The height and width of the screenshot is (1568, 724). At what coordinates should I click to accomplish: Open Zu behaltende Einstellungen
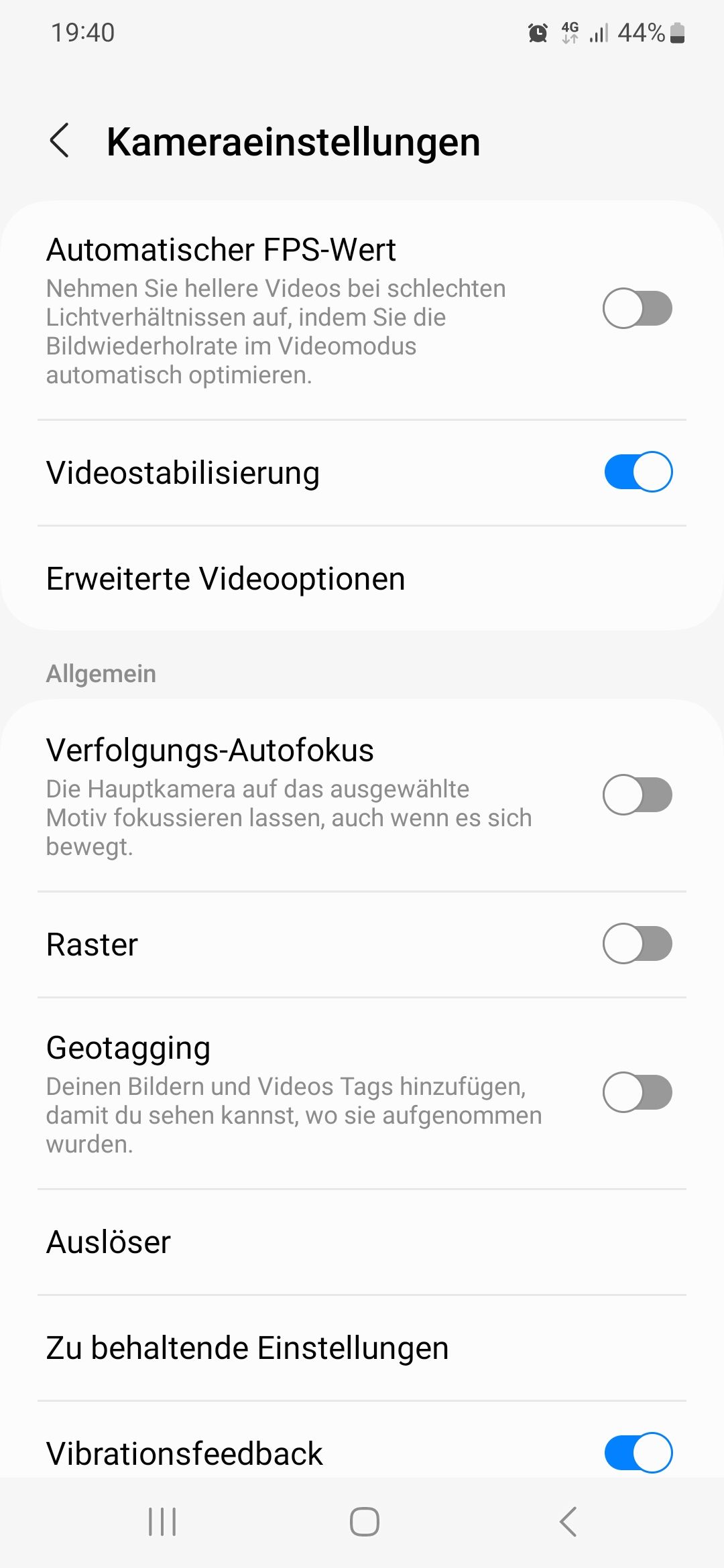pos(247,1348)
